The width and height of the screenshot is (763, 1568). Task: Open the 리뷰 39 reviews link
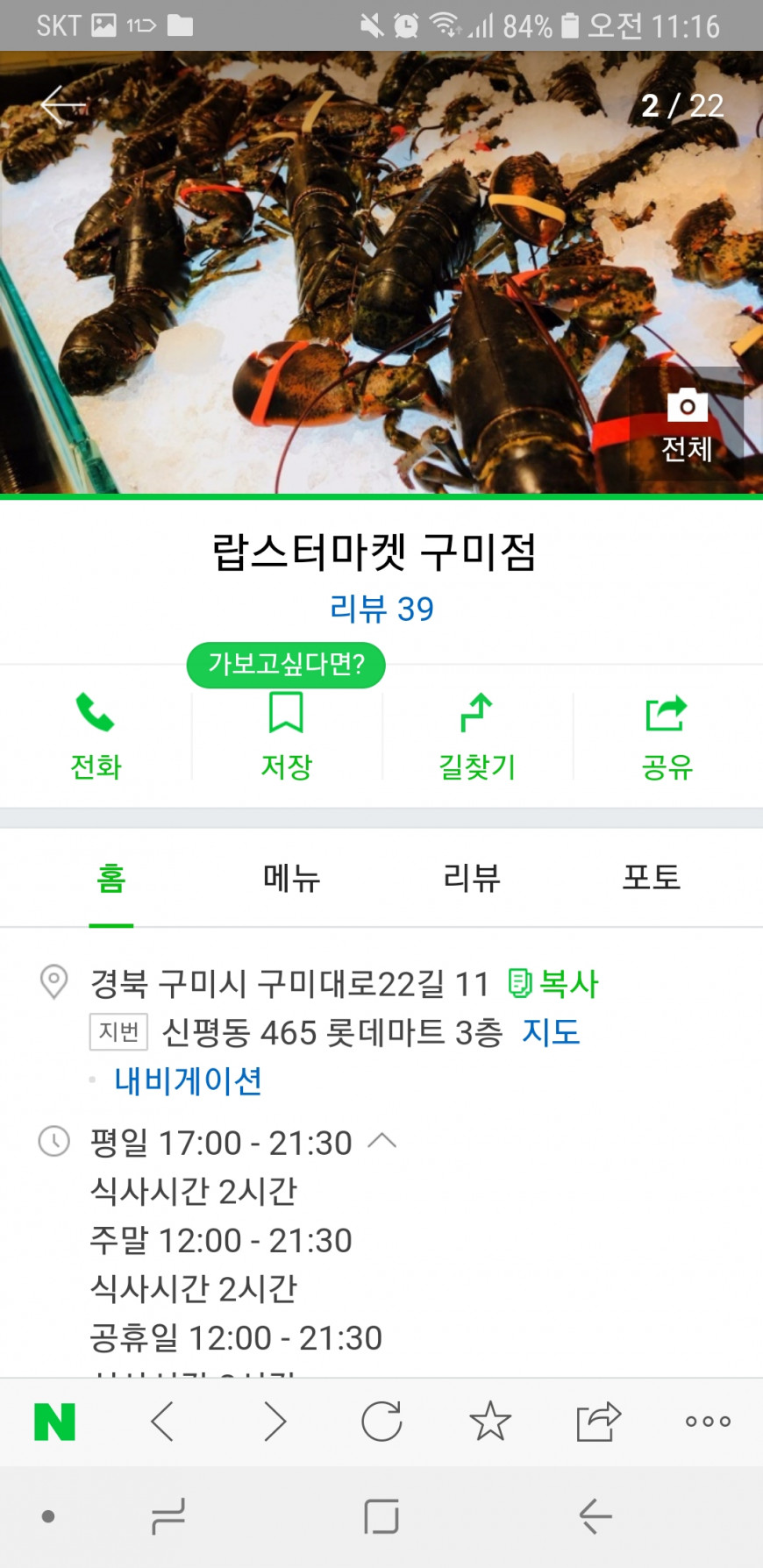(x=381, y=609)
